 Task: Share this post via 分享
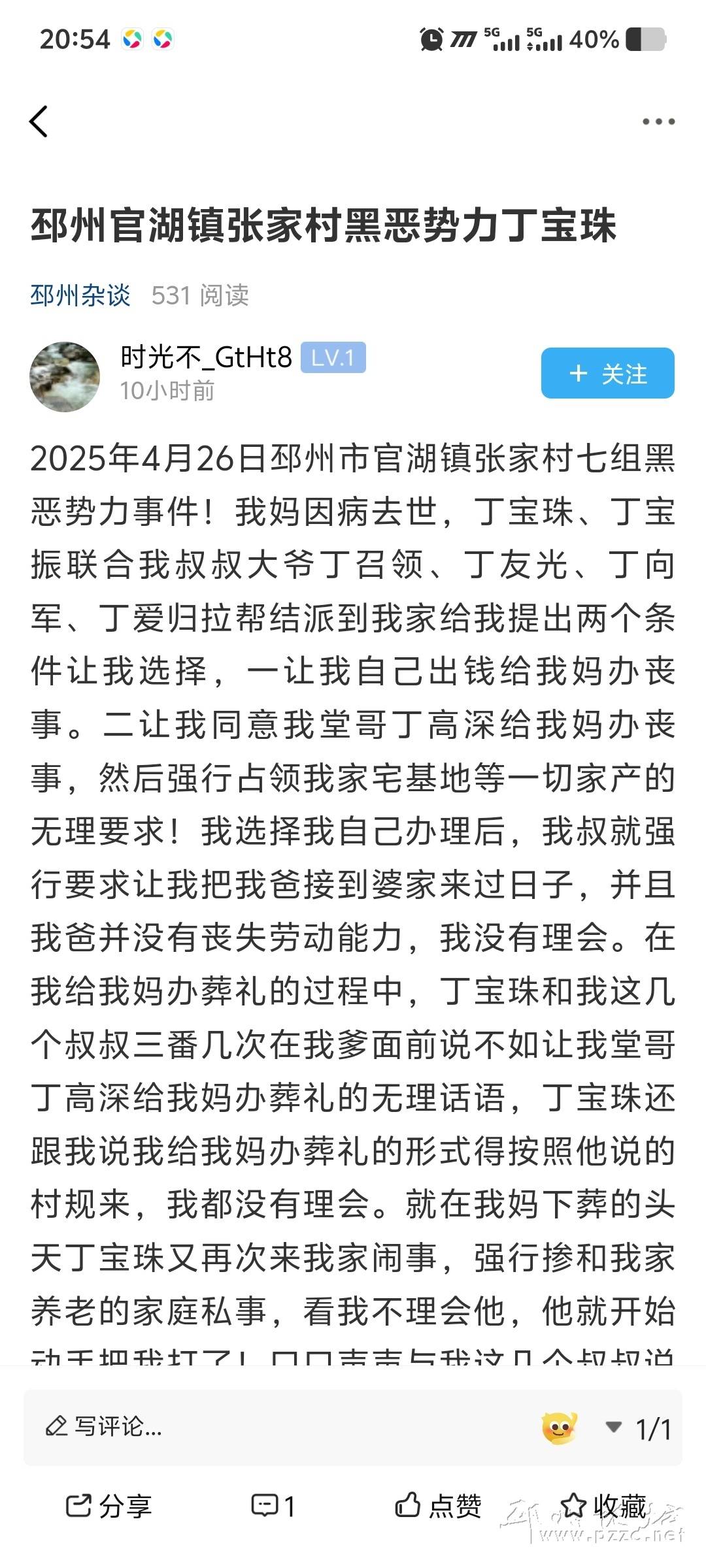[x=109, y=1507]
